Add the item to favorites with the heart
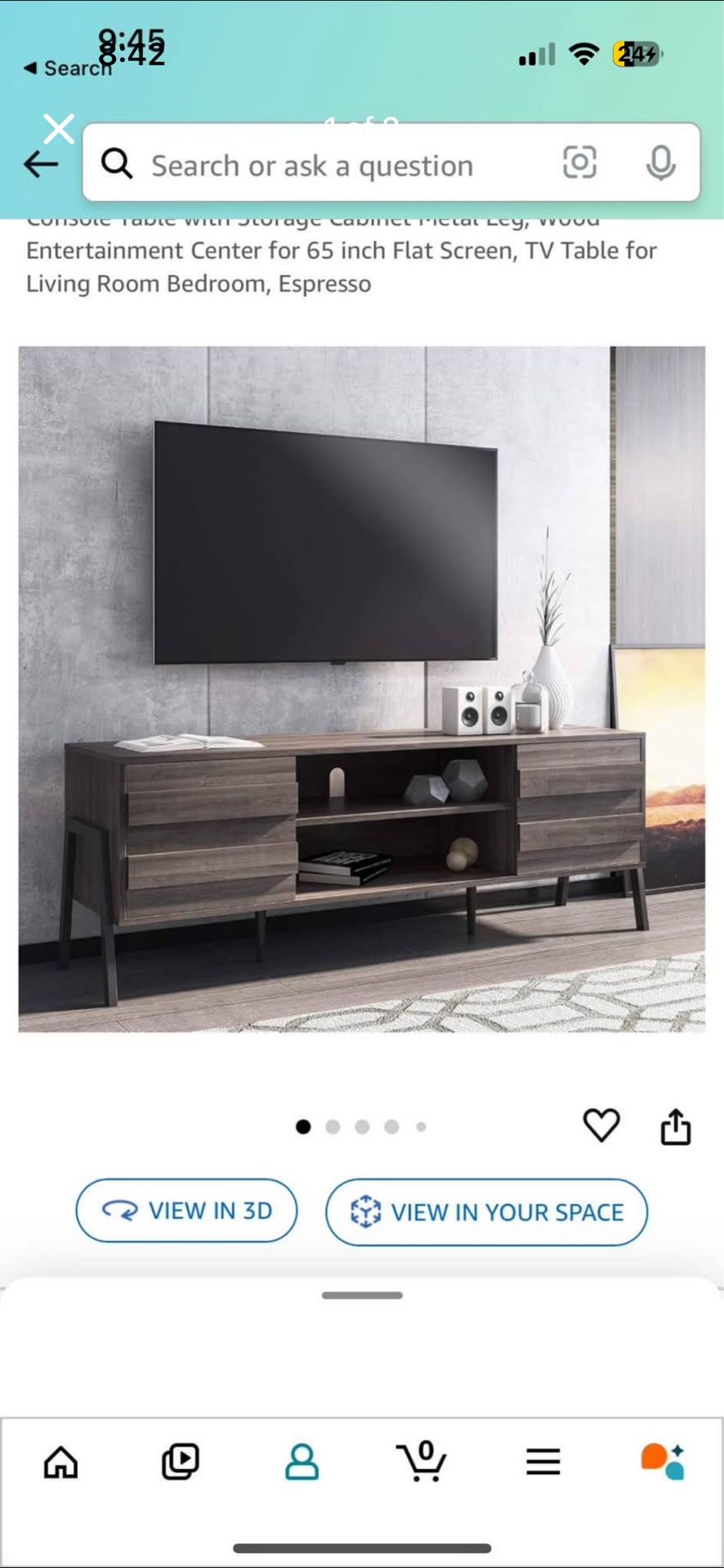This screenshot has height=1568, width=724. pos(601,1125)
